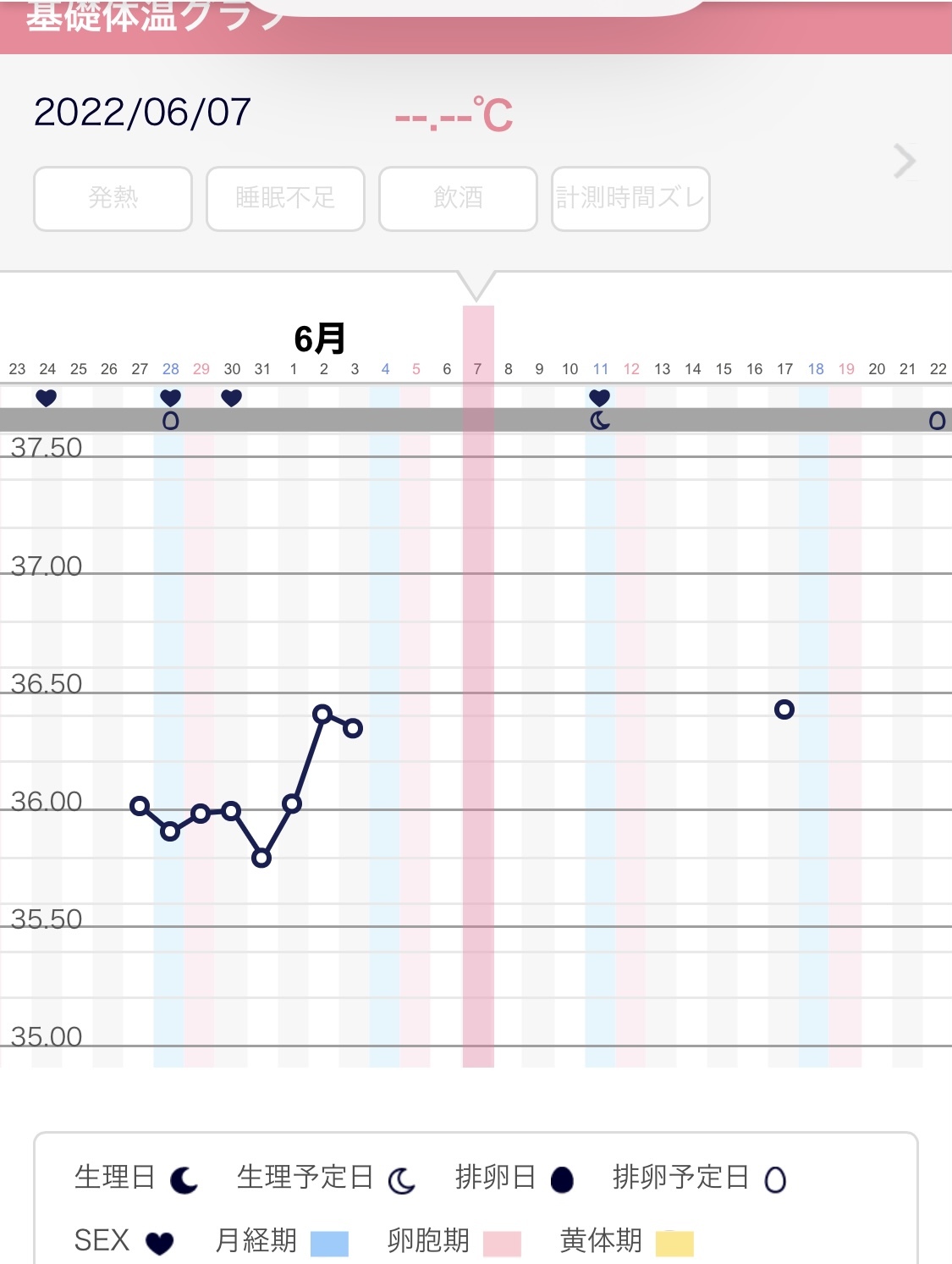952x1264 pixels.
Task: Select date 28 on the graph
Action: click(x=171, y=369)
